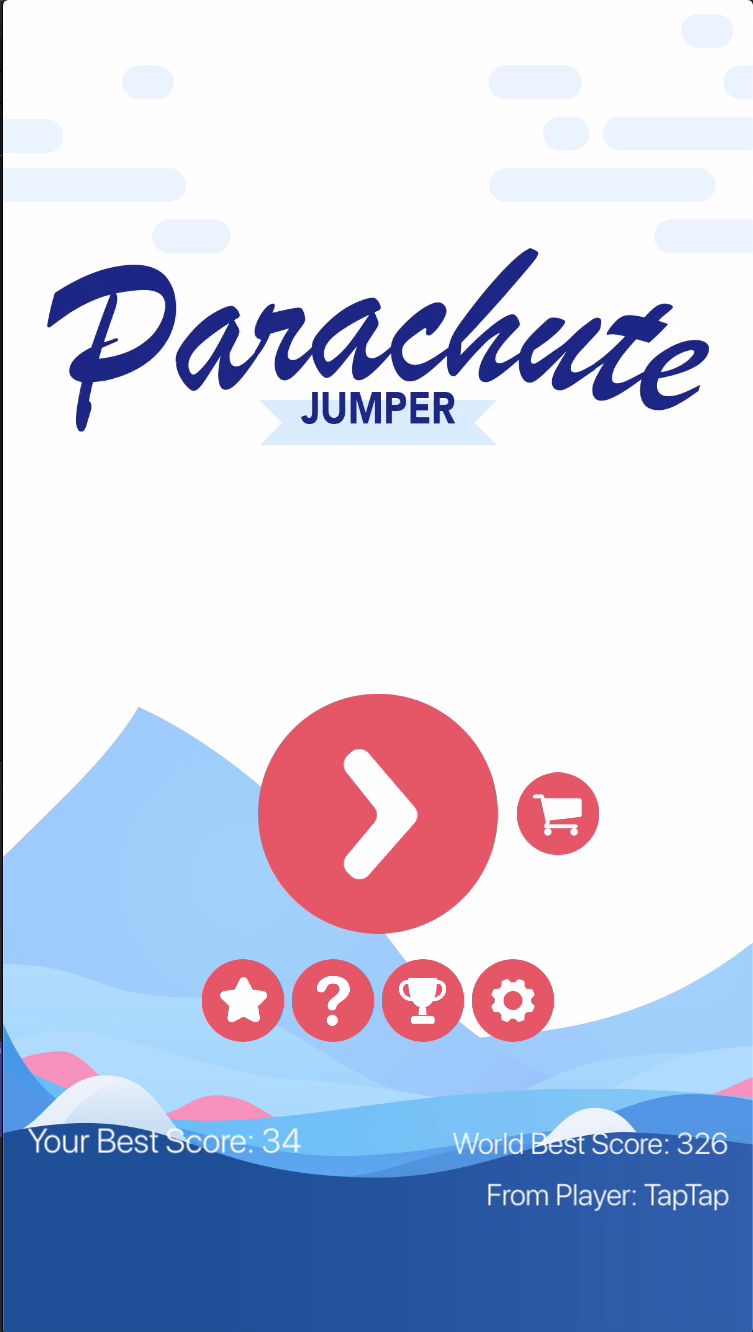The image size is (753, 1332).
Task: Start the game with the big arrow button
Action: (378, 813)
